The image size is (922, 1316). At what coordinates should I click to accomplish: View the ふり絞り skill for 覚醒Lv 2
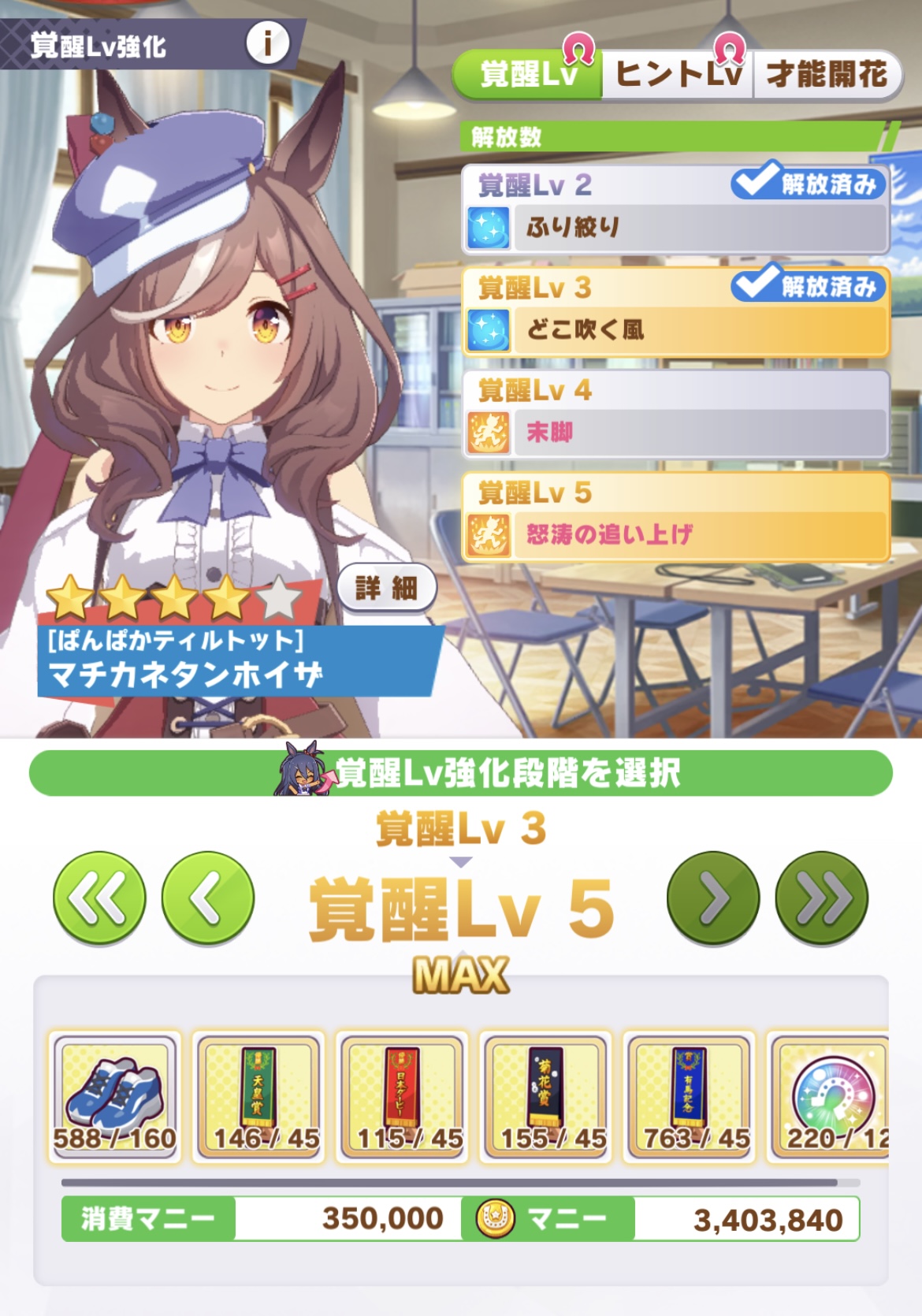click(675, 228)
